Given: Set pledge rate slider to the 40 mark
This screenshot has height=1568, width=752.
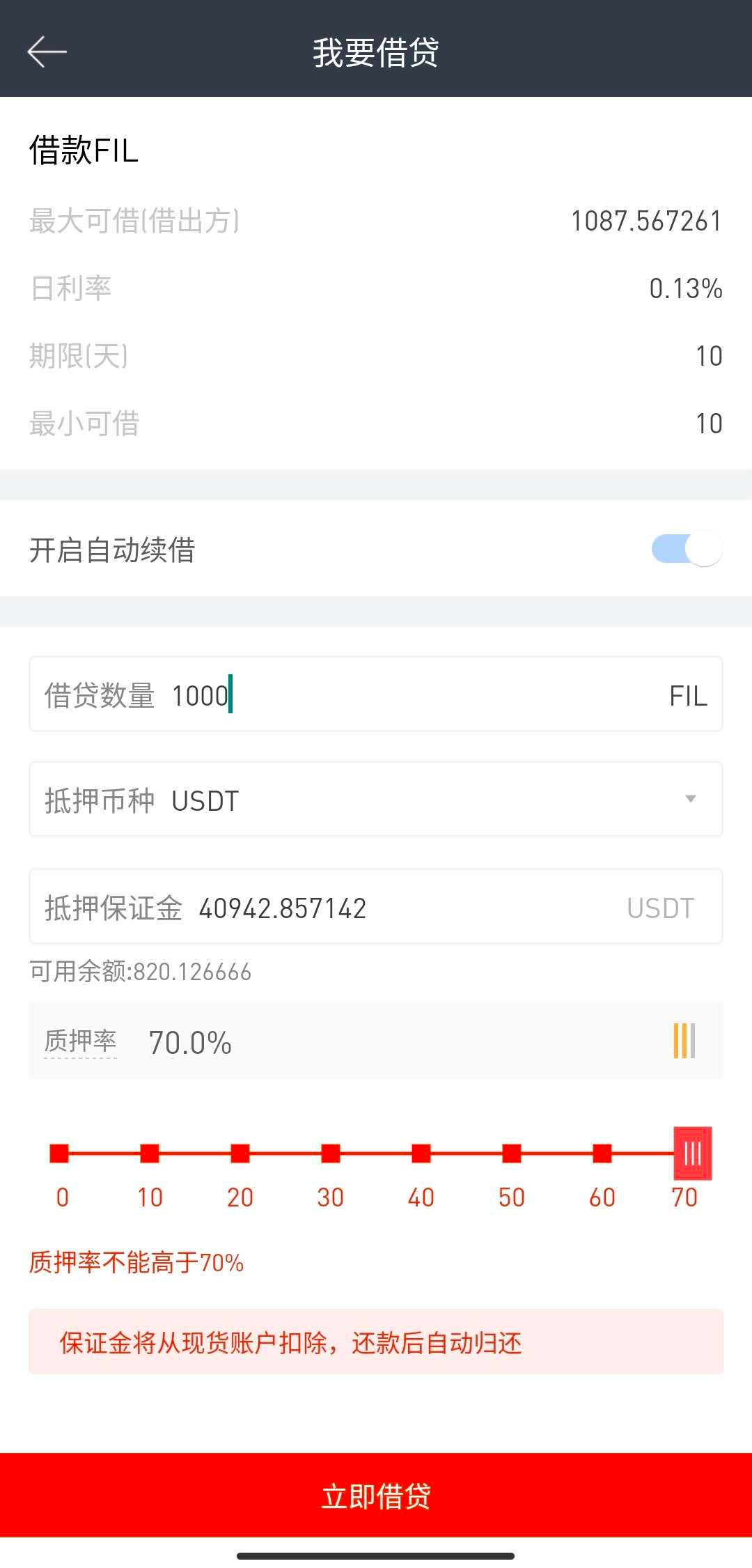Looking at the screenshot, I should click(x=421, y=1153).
